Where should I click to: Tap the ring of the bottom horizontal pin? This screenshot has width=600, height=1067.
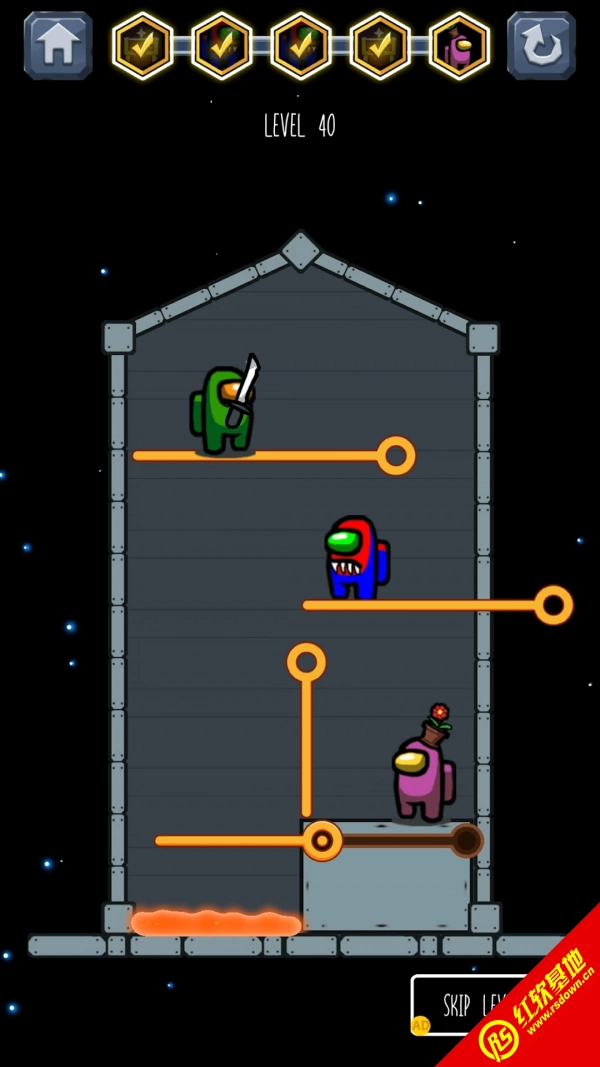click(x=322, y=841)
